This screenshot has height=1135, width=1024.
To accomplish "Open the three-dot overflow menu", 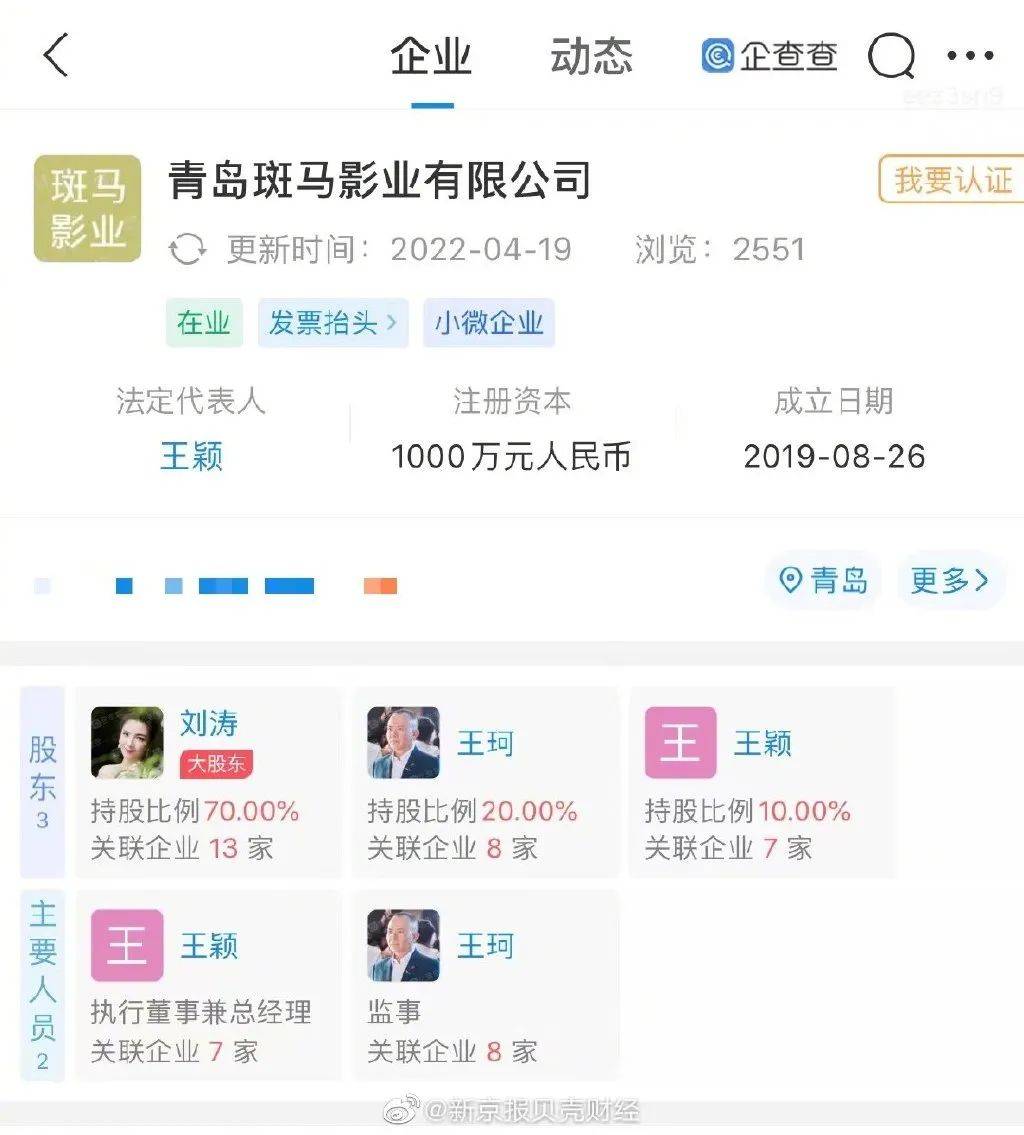I will 970,56.
